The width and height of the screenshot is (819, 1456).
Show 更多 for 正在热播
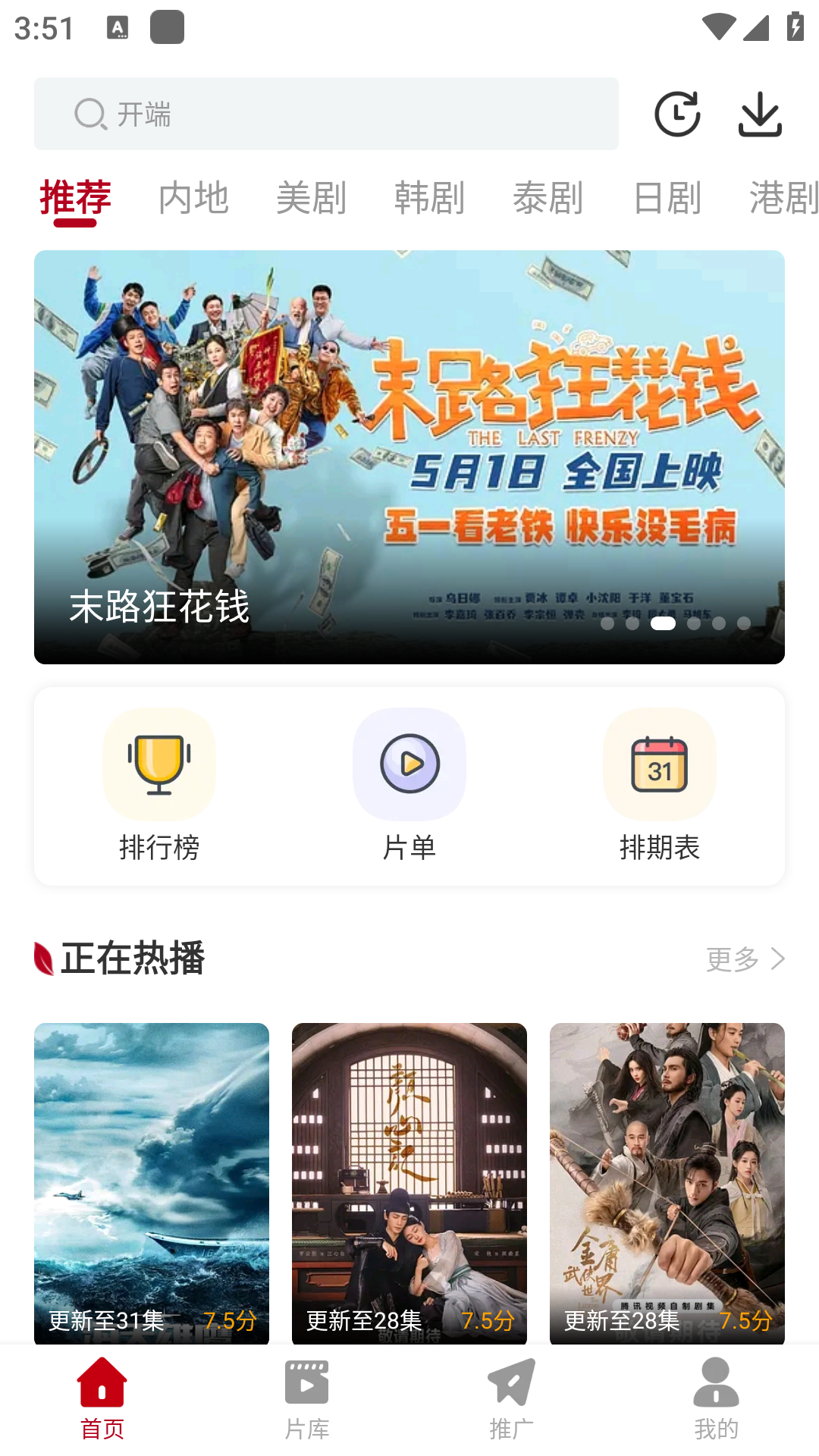click(x=745, y=959)
